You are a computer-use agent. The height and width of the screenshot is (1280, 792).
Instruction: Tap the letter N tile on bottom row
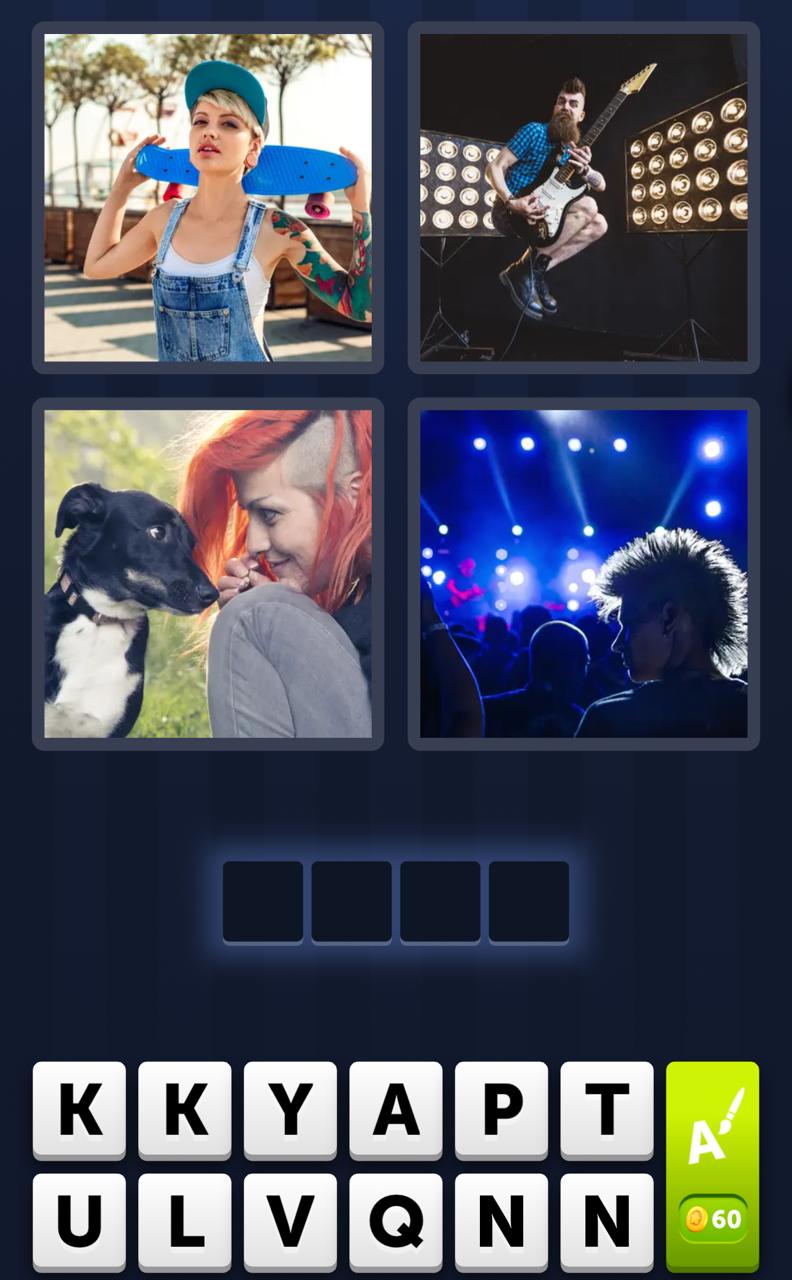point(501,1220)
